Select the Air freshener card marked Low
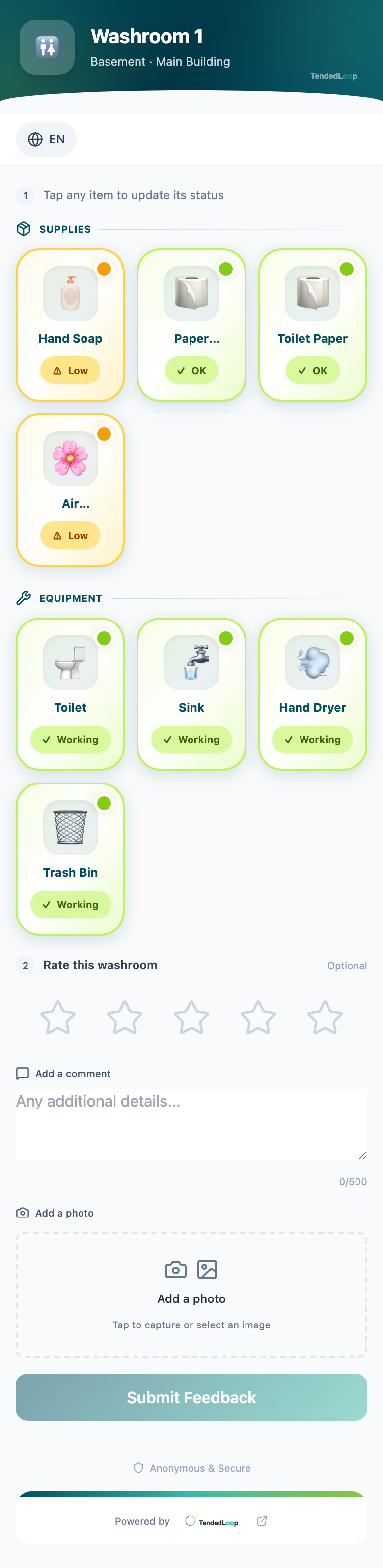The image size is (383, 1568). point(70,489)
